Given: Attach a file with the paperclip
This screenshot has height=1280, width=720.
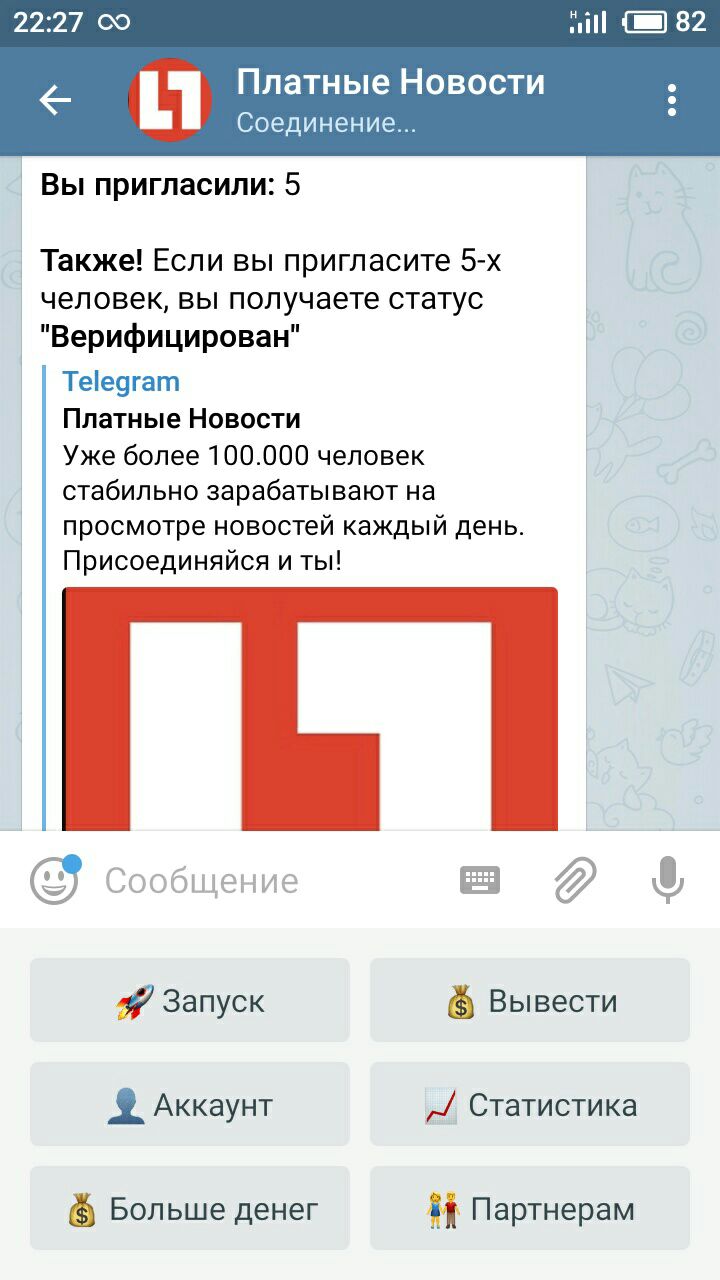Looking at the screenshot, I should point(575,880).
